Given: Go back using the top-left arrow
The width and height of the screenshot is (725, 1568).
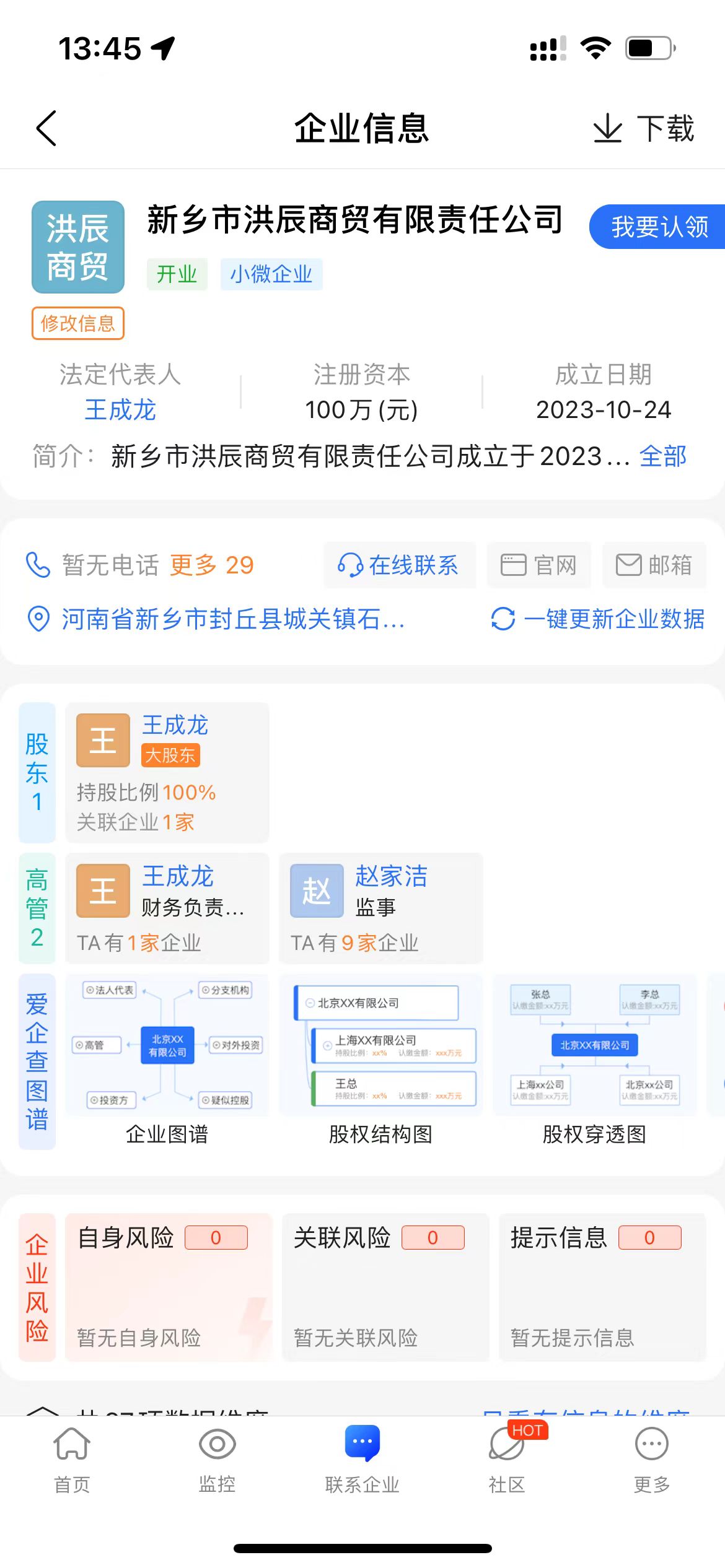Looking at the screenshot, I should pos(46,128).
